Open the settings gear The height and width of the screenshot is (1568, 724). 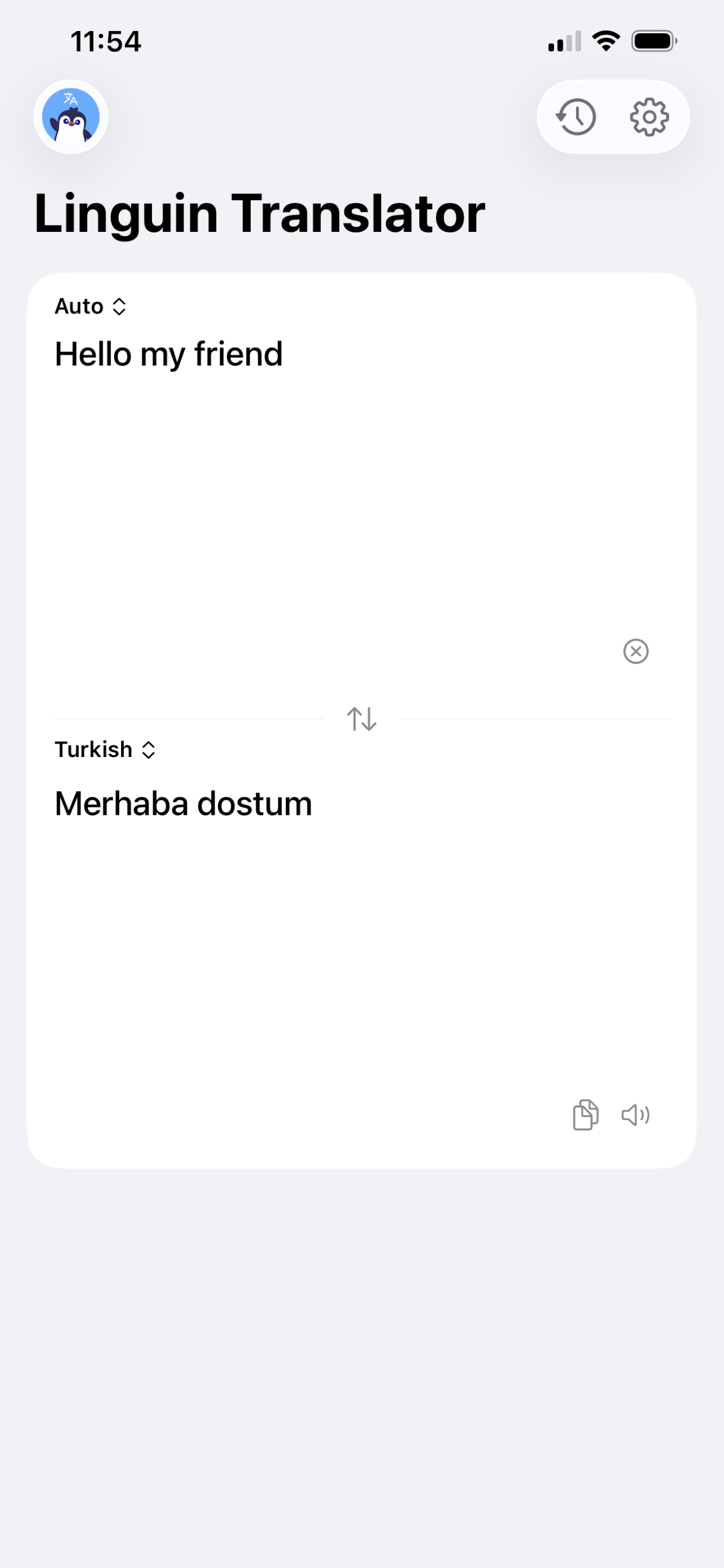click(649, 117)
